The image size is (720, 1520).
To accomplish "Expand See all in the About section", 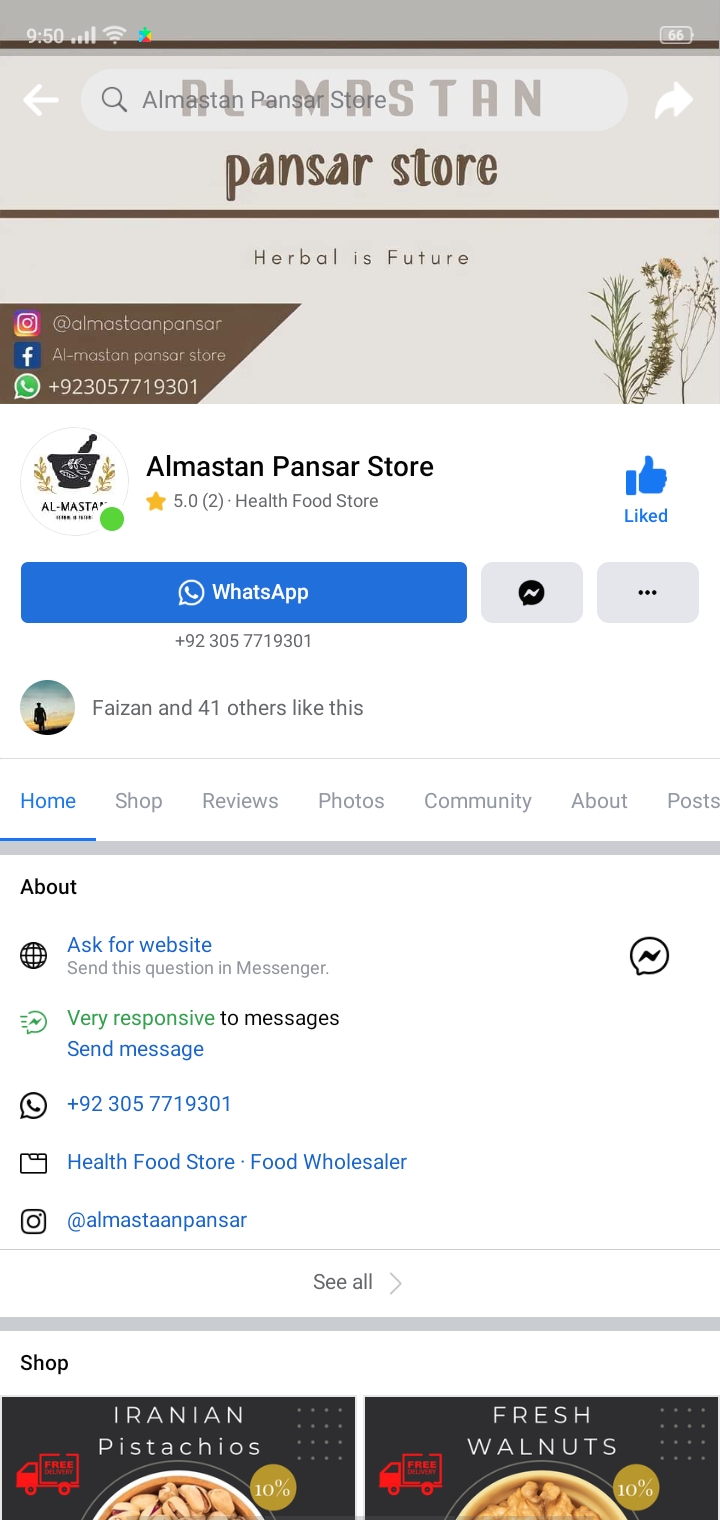I will [342, 1282].
